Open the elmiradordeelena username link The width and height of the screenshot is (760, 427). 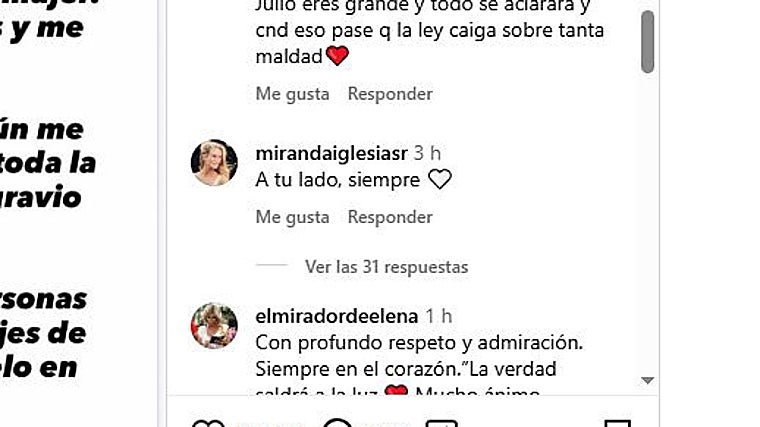337,316
